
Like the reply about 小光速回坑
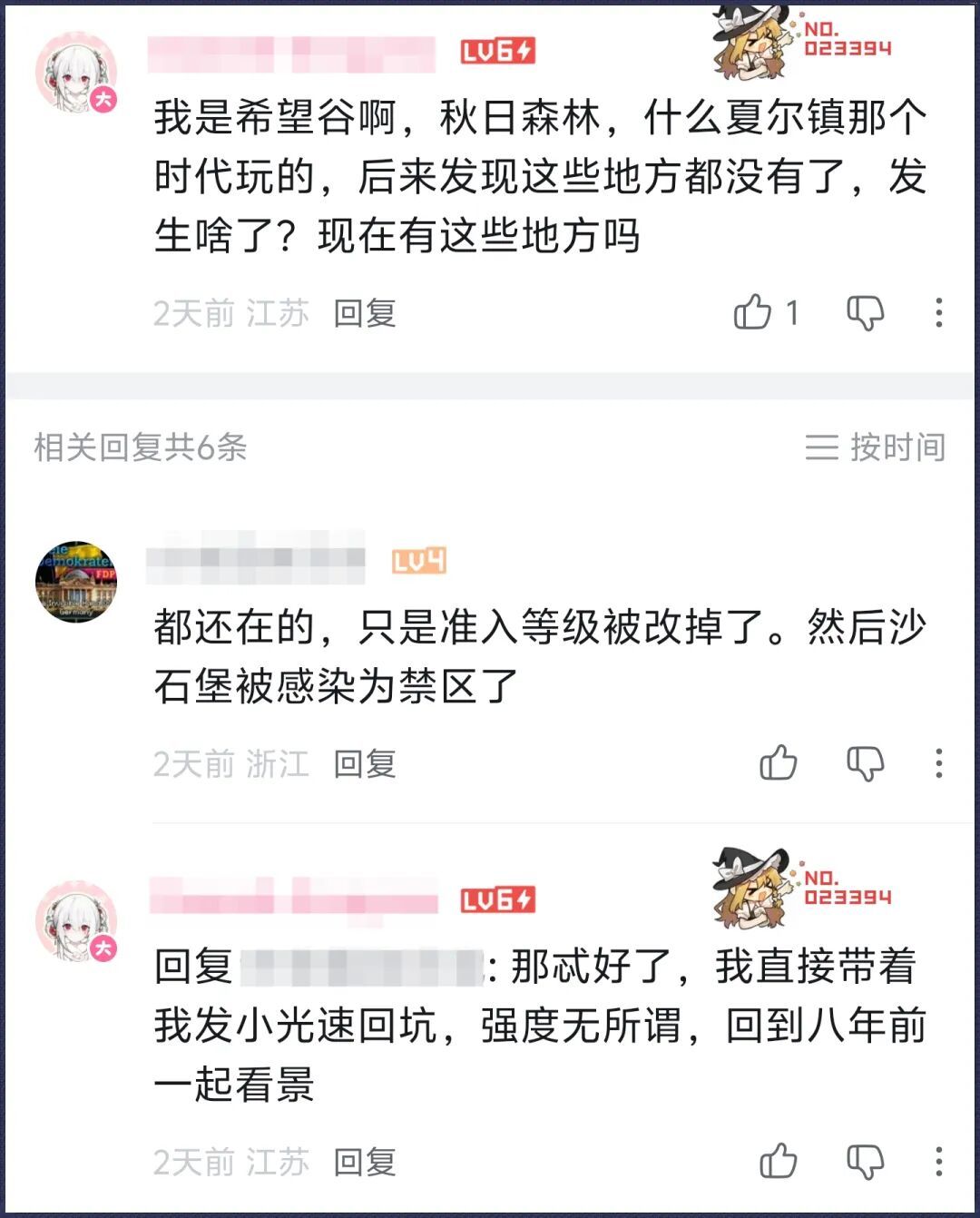click(778, 1161)
